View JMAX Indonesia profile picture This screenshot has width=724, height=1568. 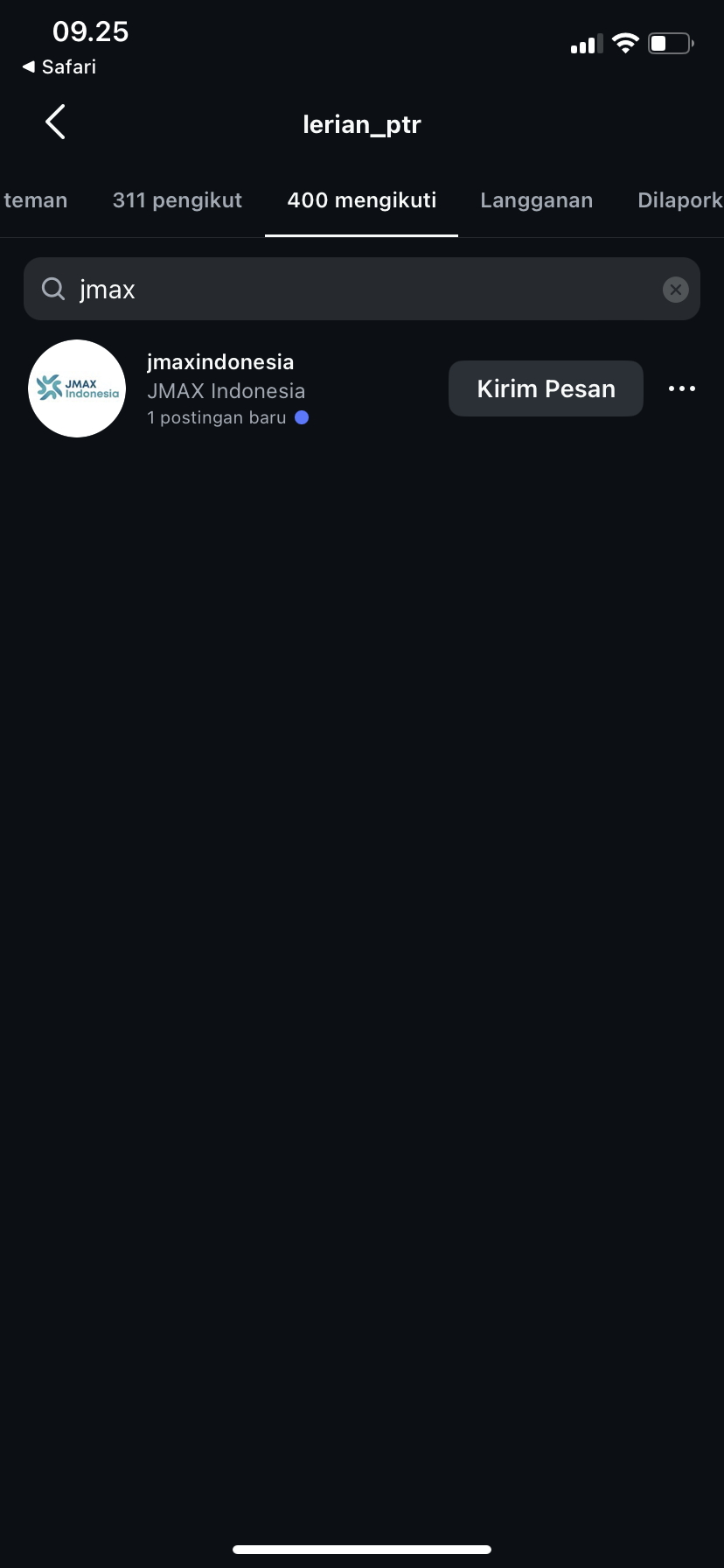click(x=77, y=388)
